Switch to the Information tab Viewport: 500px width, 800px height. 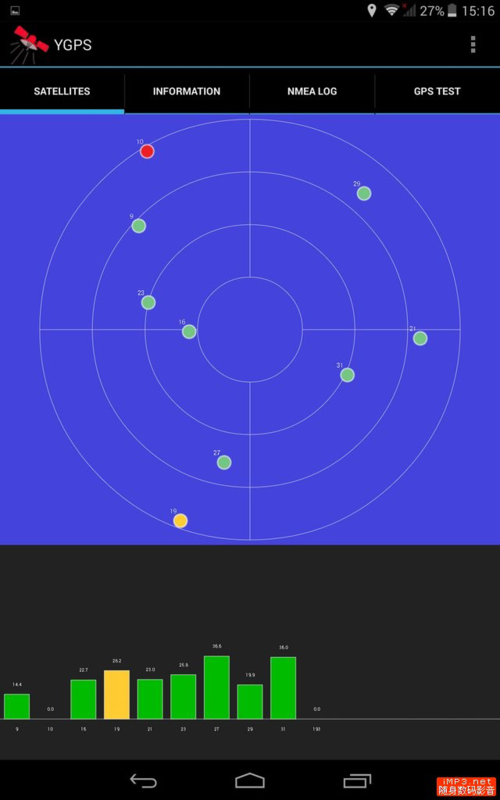coord(187,91)
